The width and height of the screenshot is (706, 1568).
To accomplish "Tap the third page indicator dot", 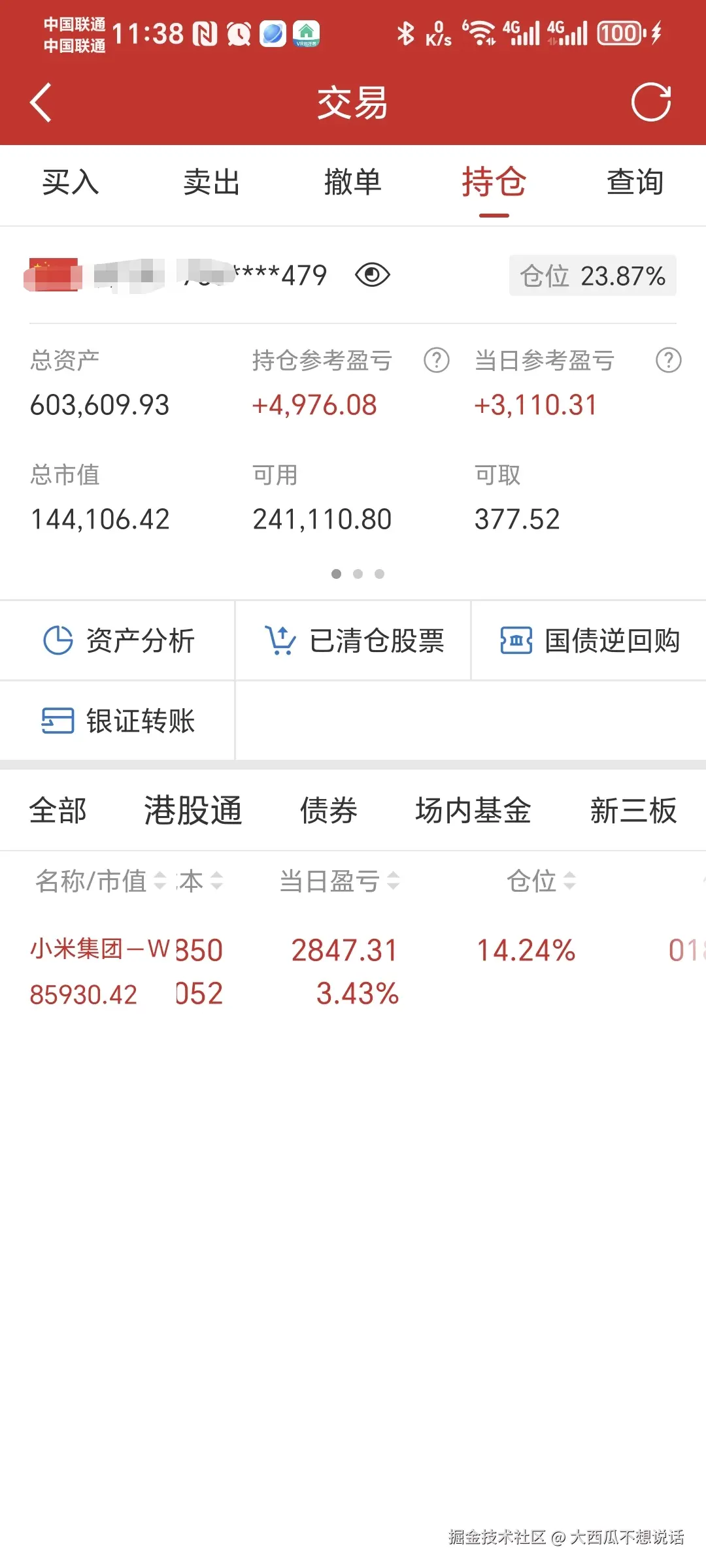I will pyautogui.click(x=379, y=574).
